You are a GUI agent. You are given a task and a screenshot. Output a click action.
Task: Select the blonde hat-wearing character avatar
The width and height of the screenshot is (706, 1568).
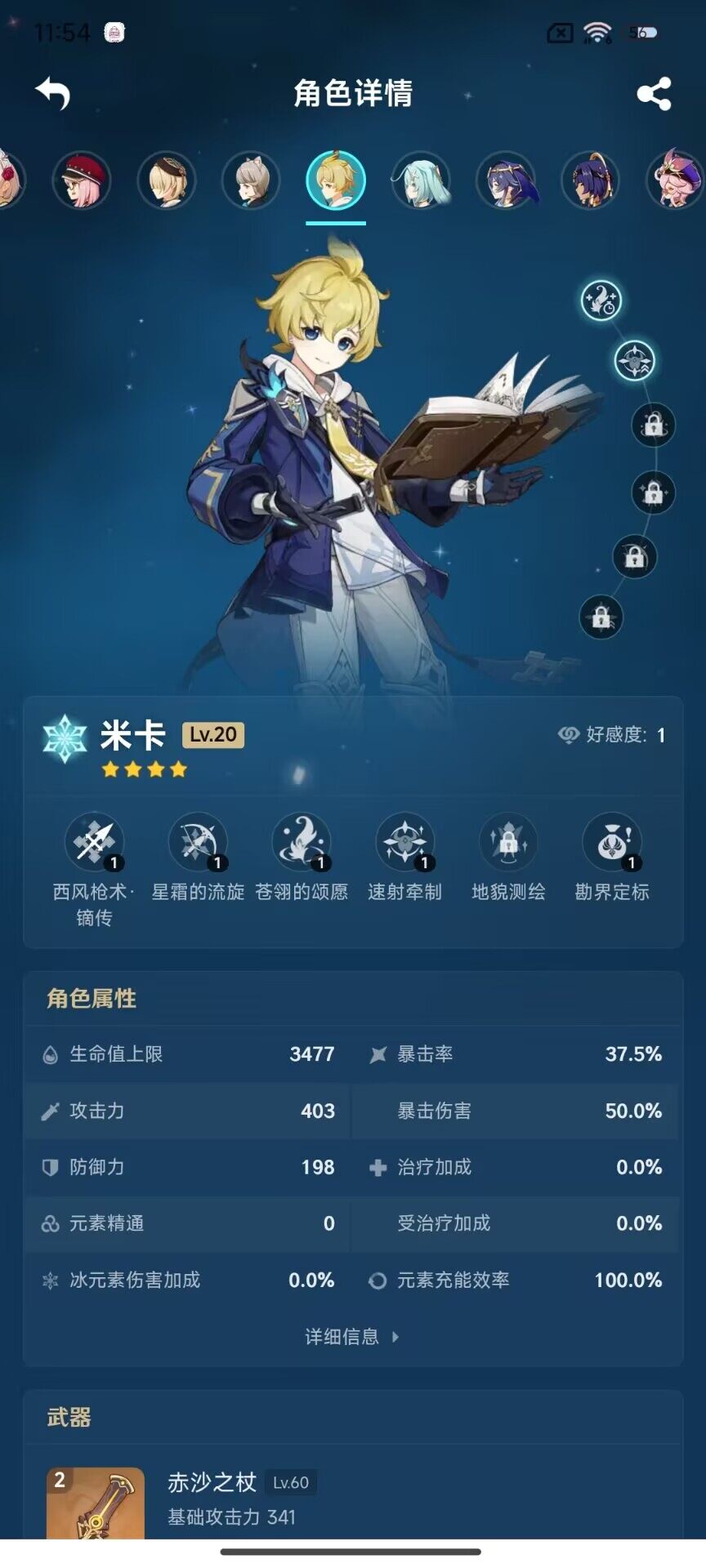[167, 180]
